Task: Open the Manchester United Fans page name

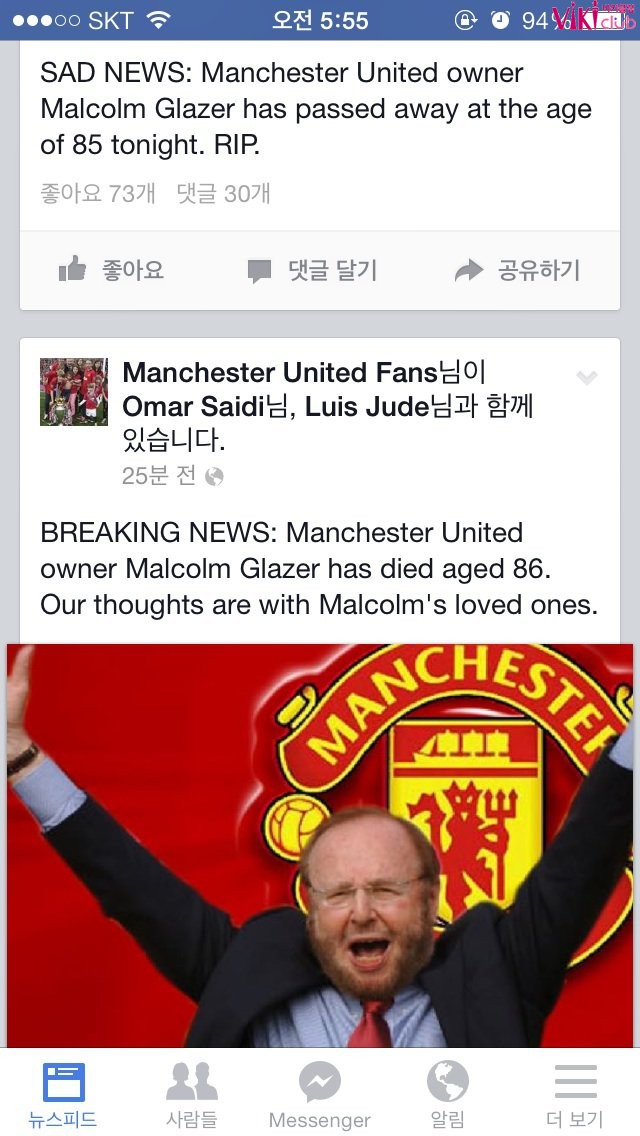Action: point(280,373)
